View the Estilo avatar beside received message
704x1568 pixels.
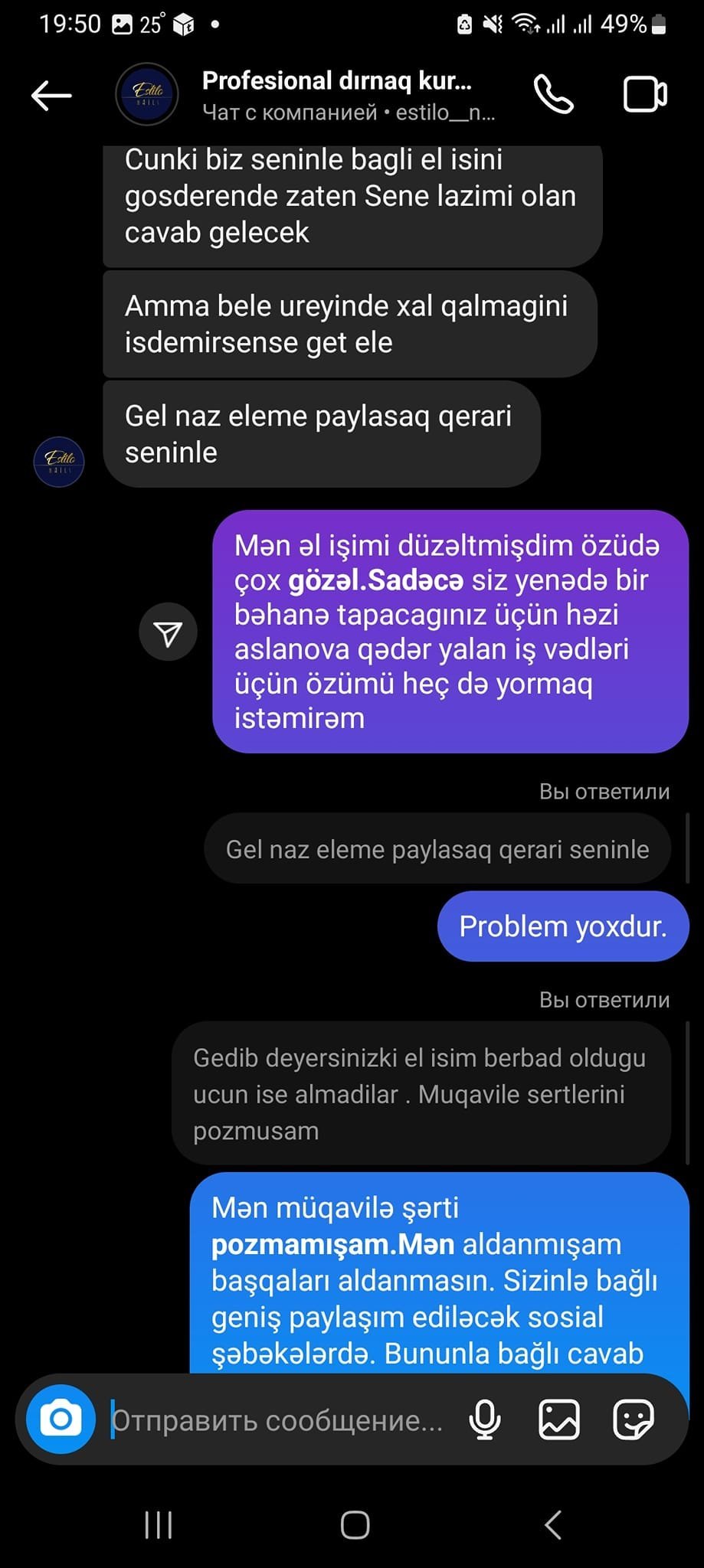click(x=59, y=462)
